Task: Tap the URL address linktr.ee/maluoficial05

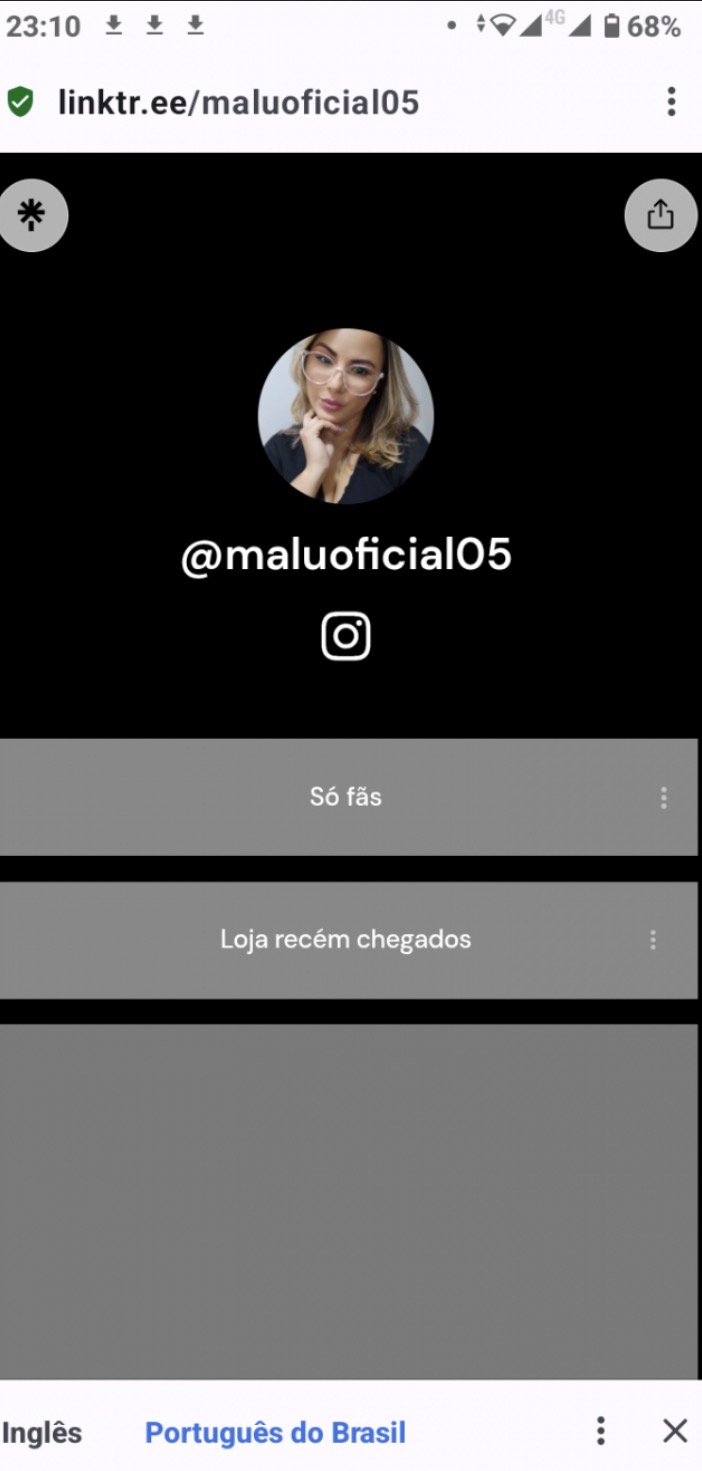Action: [238, 102]
